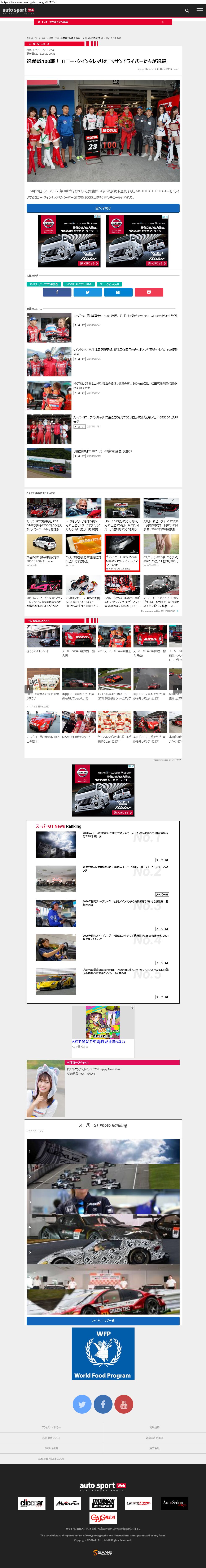The height and width of the screenshot is (1568, 206).
Task: Open the hamburger menu in the header
Action: point(199,10)
